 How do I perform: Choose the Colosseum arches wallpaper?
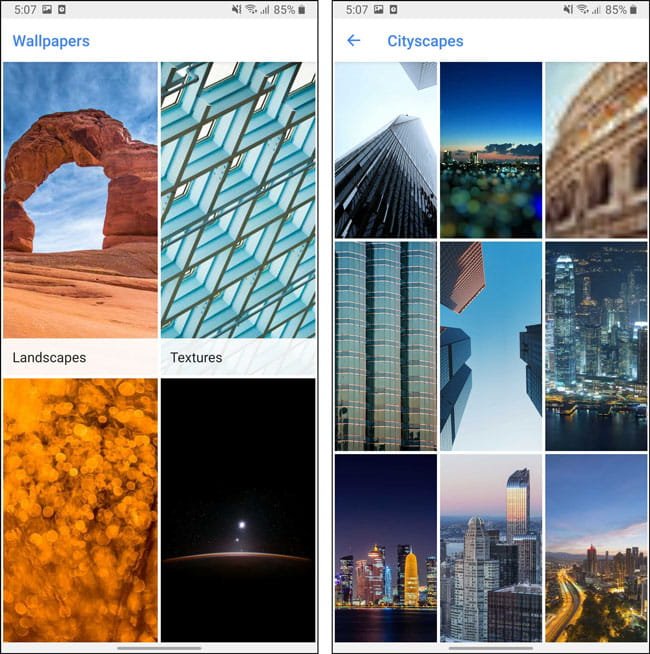pyautogui.click(x=596, y=150)
